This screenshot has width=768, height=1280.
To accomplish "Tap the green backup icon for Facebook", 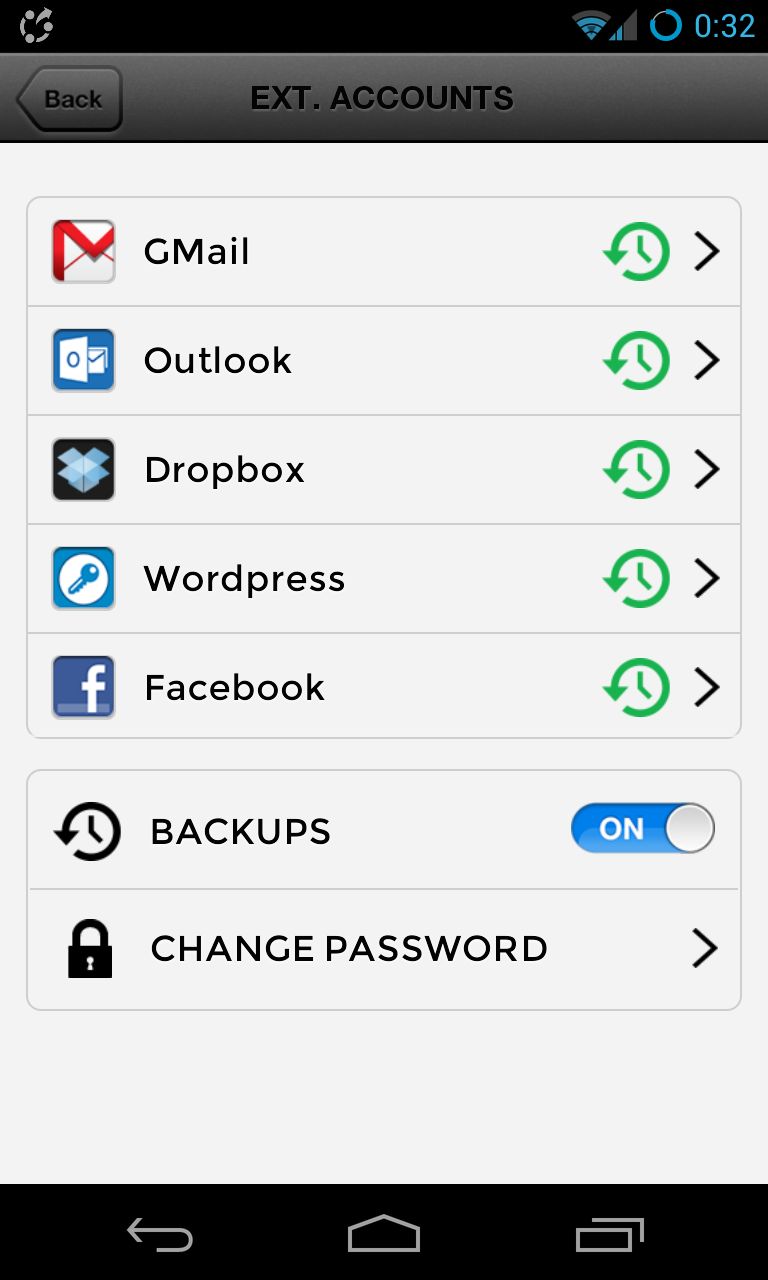I will (x=636, y=687).
